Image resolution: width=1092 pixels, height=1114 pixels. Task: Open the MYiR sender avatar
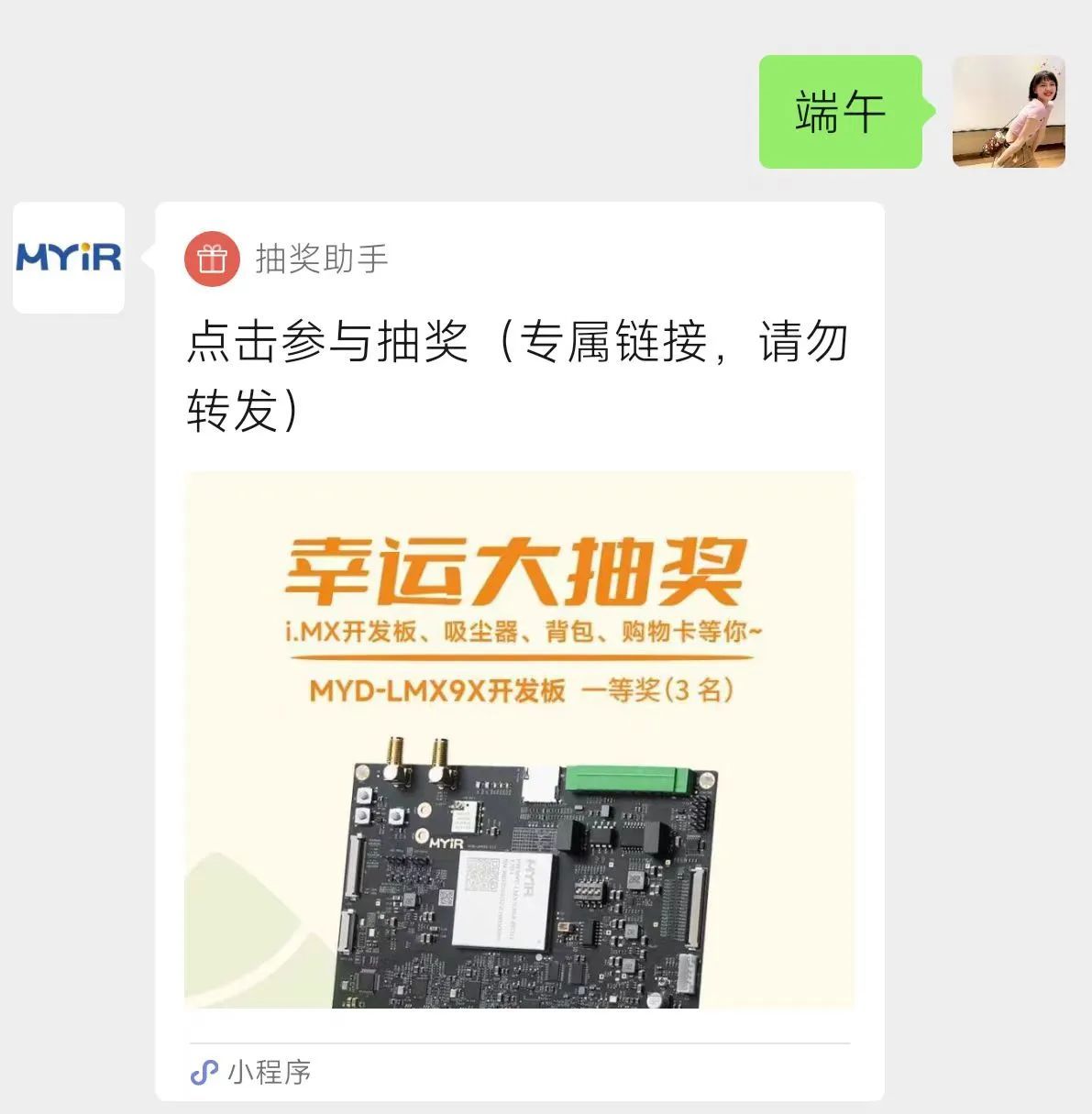pyautogui.click(x=69, y=258)
